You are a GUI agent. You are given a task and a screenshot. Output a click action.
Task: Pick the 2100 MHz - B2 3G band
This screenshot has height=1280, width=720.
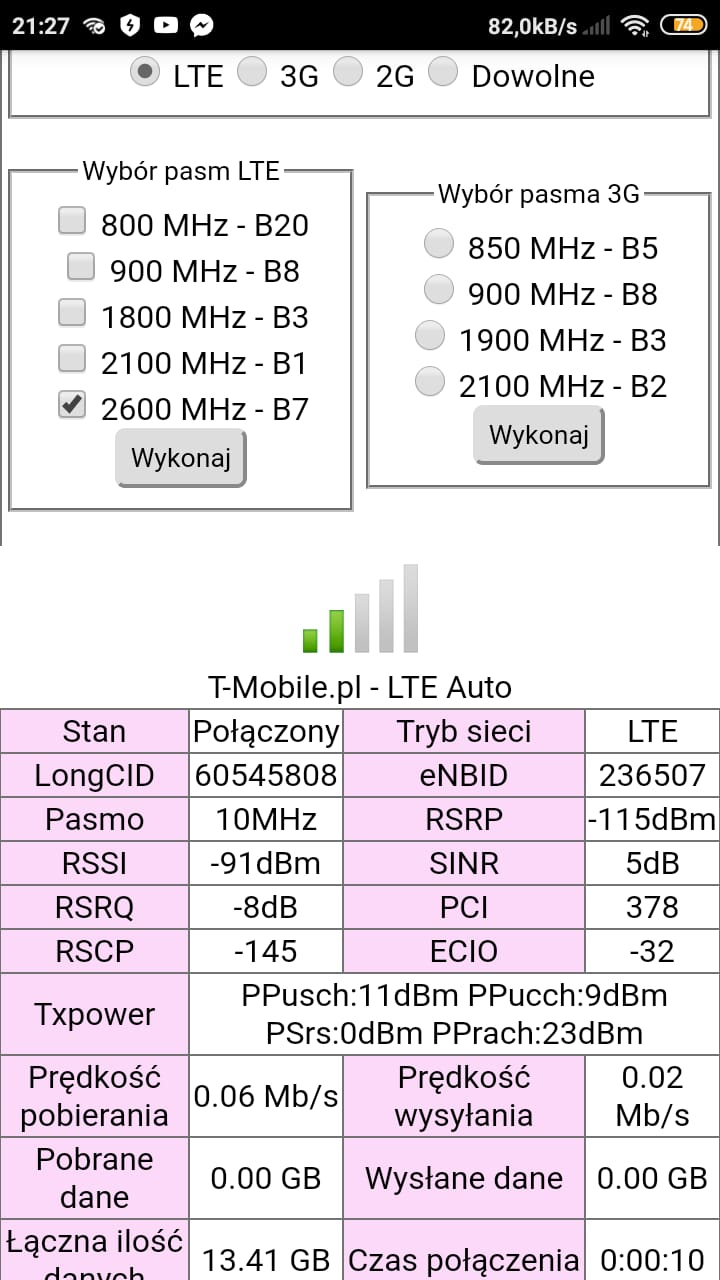pos(430,381)
